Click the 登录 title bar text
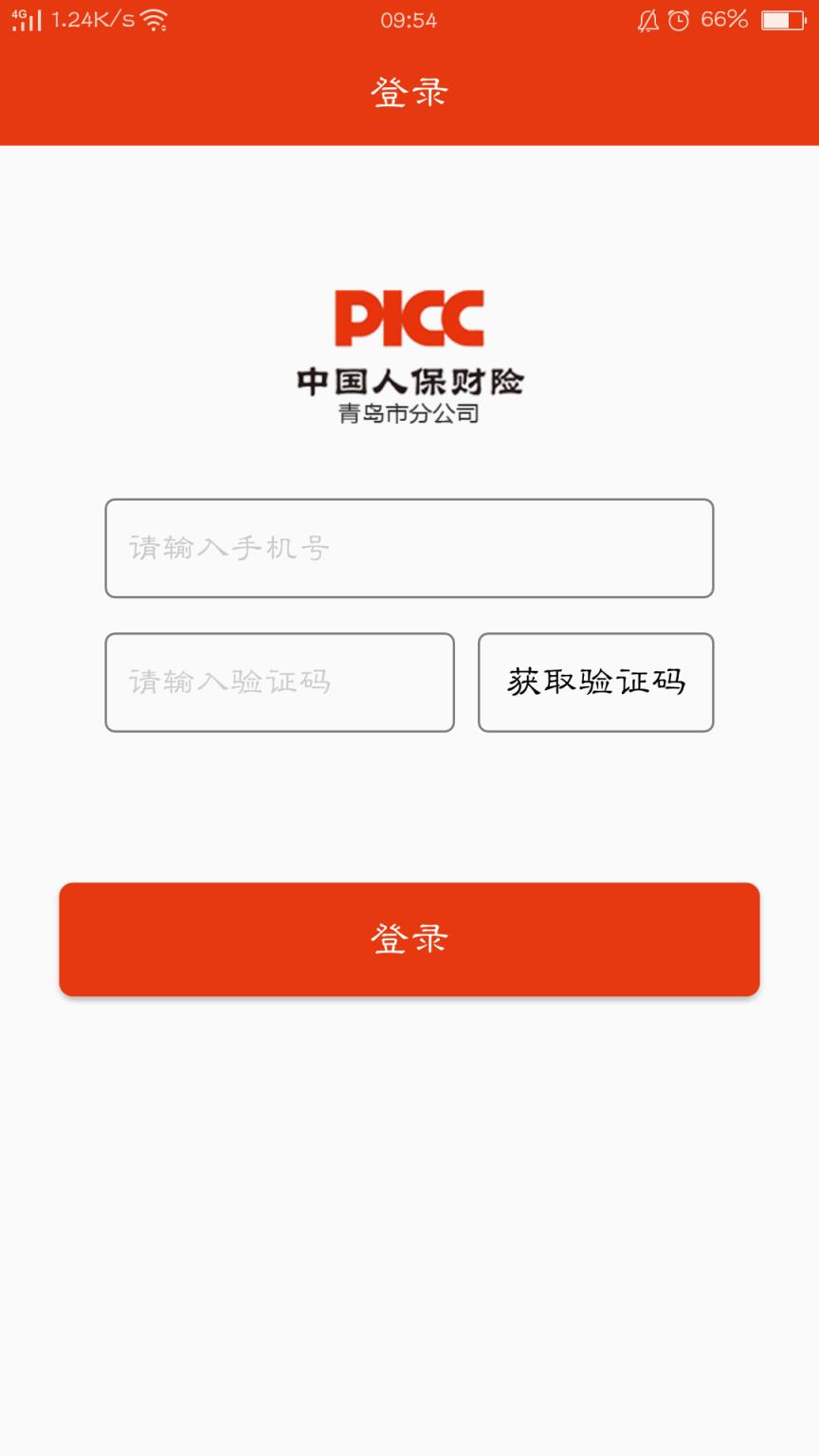 click(409, 92)
